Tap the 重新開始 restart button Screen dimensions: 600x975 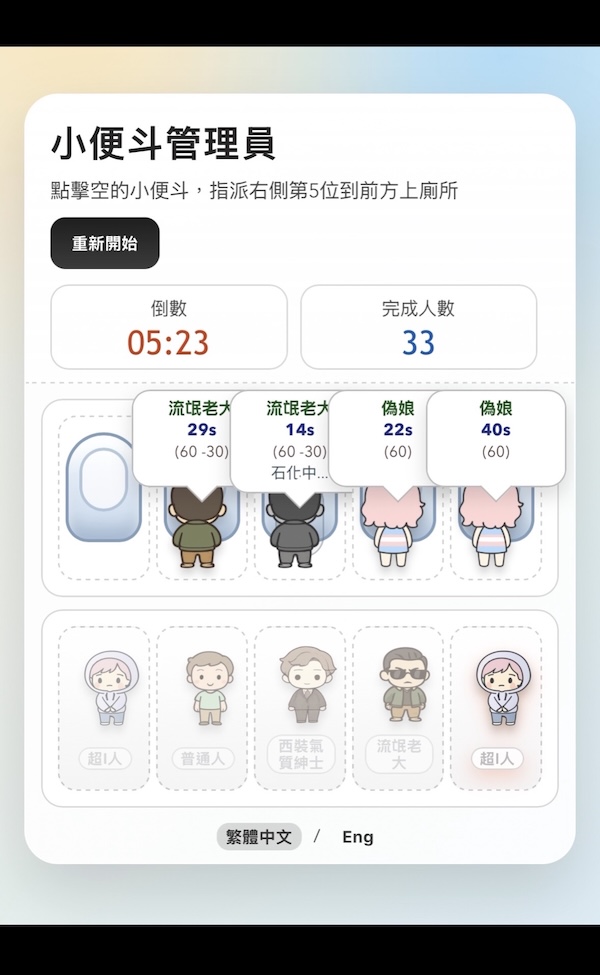tap(105, 243)
